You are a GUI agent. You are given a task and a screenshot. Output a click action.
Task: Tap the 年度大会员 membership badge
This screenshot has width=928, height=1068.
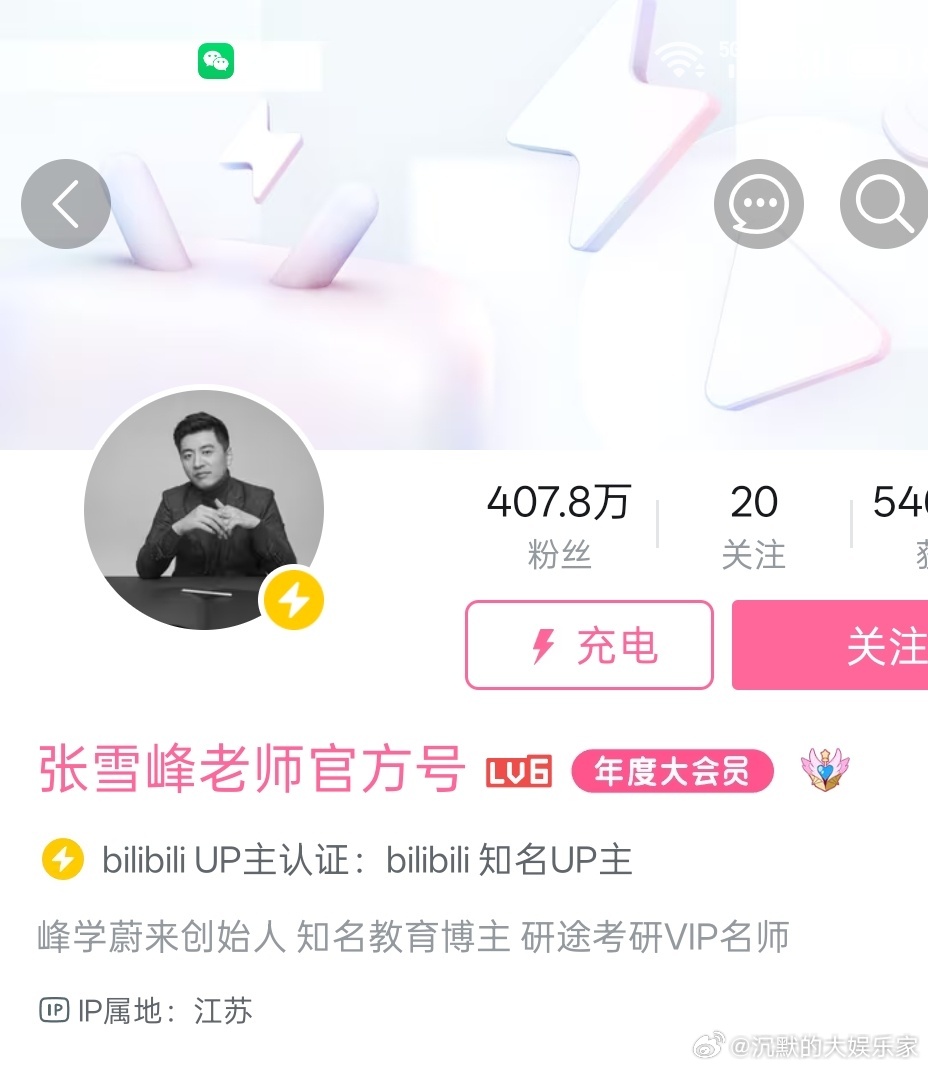tap(670, 771)
